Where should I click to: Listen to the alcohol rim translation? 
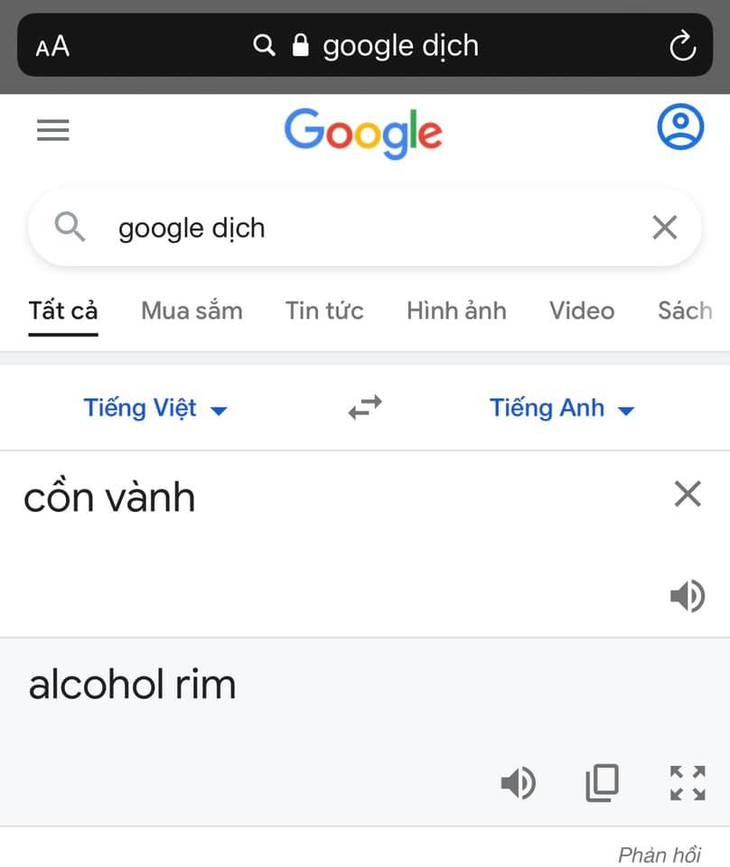point(518,784)
